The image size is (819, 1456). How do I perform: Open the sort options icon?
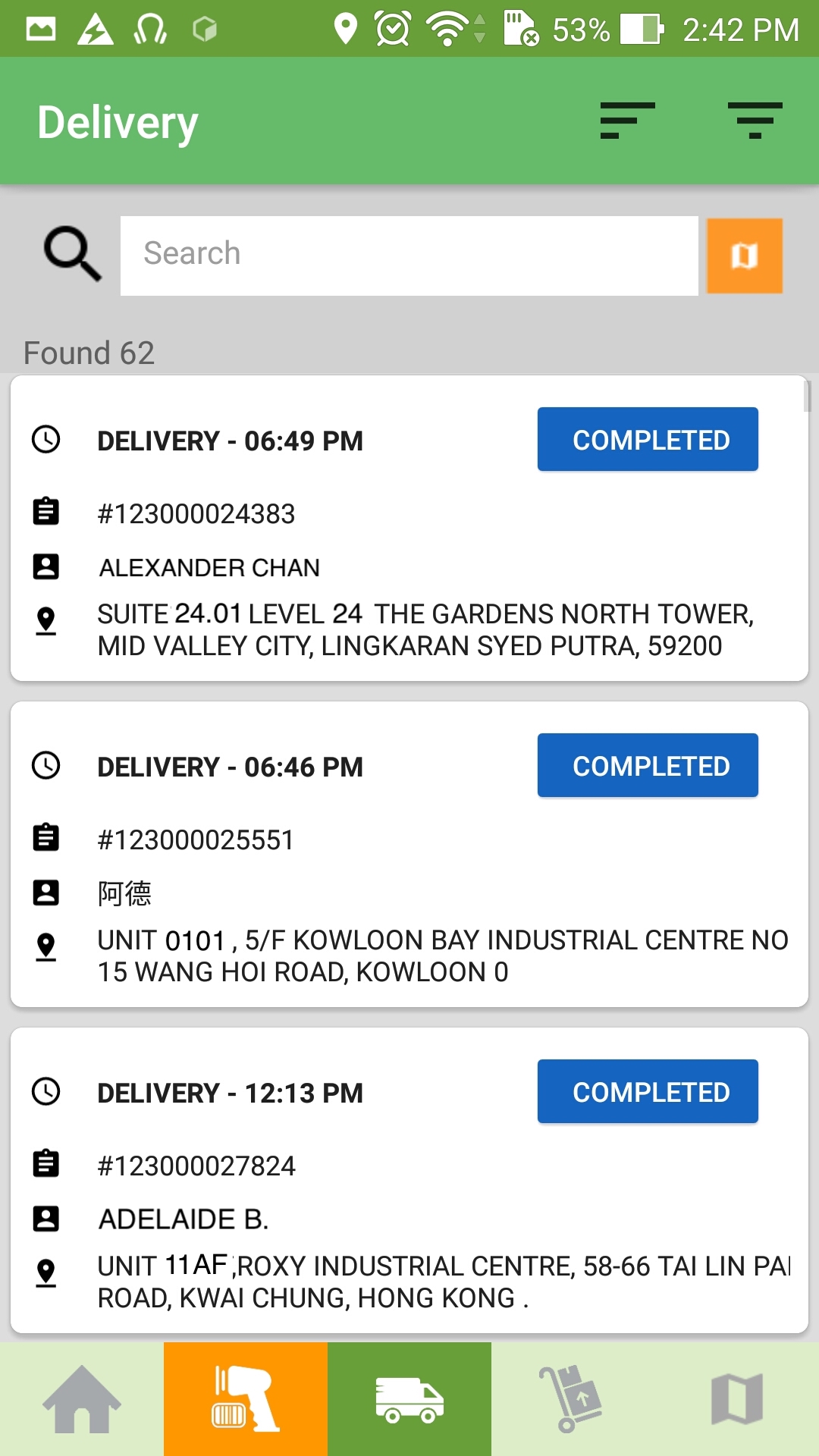pyautogui.click(x=627, y=121)
